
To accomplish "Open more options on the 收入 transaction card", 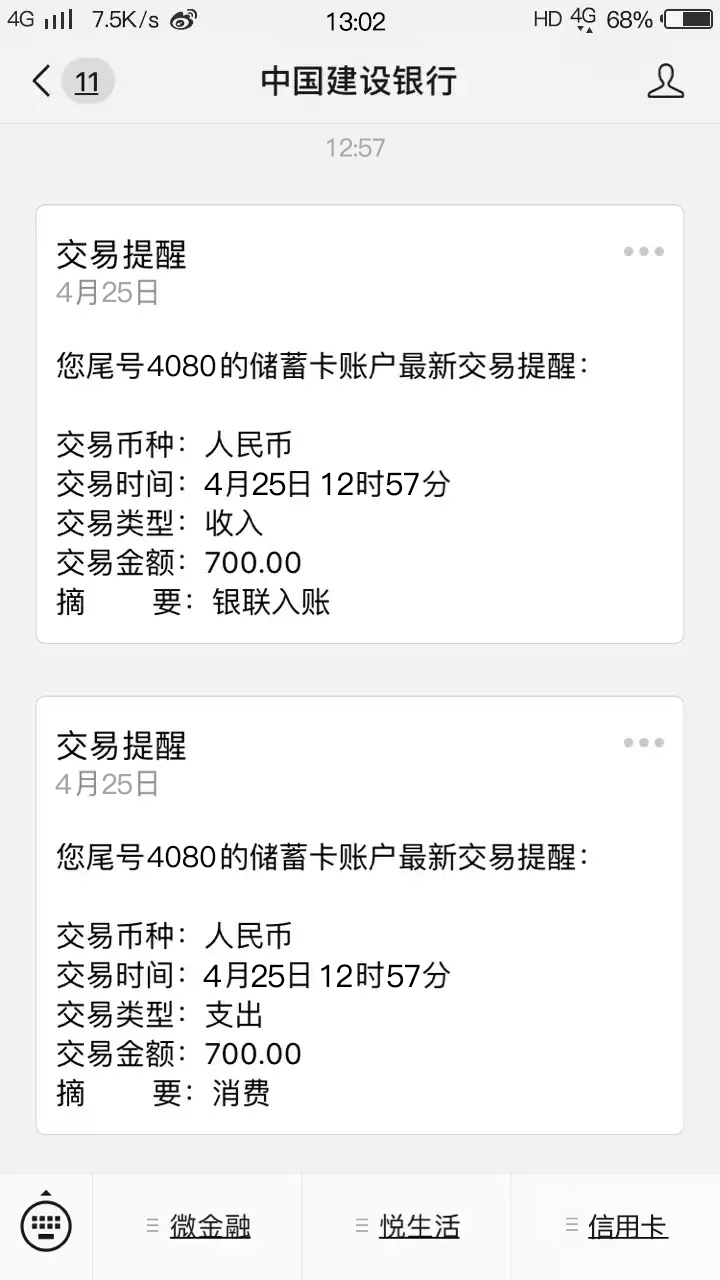I will coord(644,251).
